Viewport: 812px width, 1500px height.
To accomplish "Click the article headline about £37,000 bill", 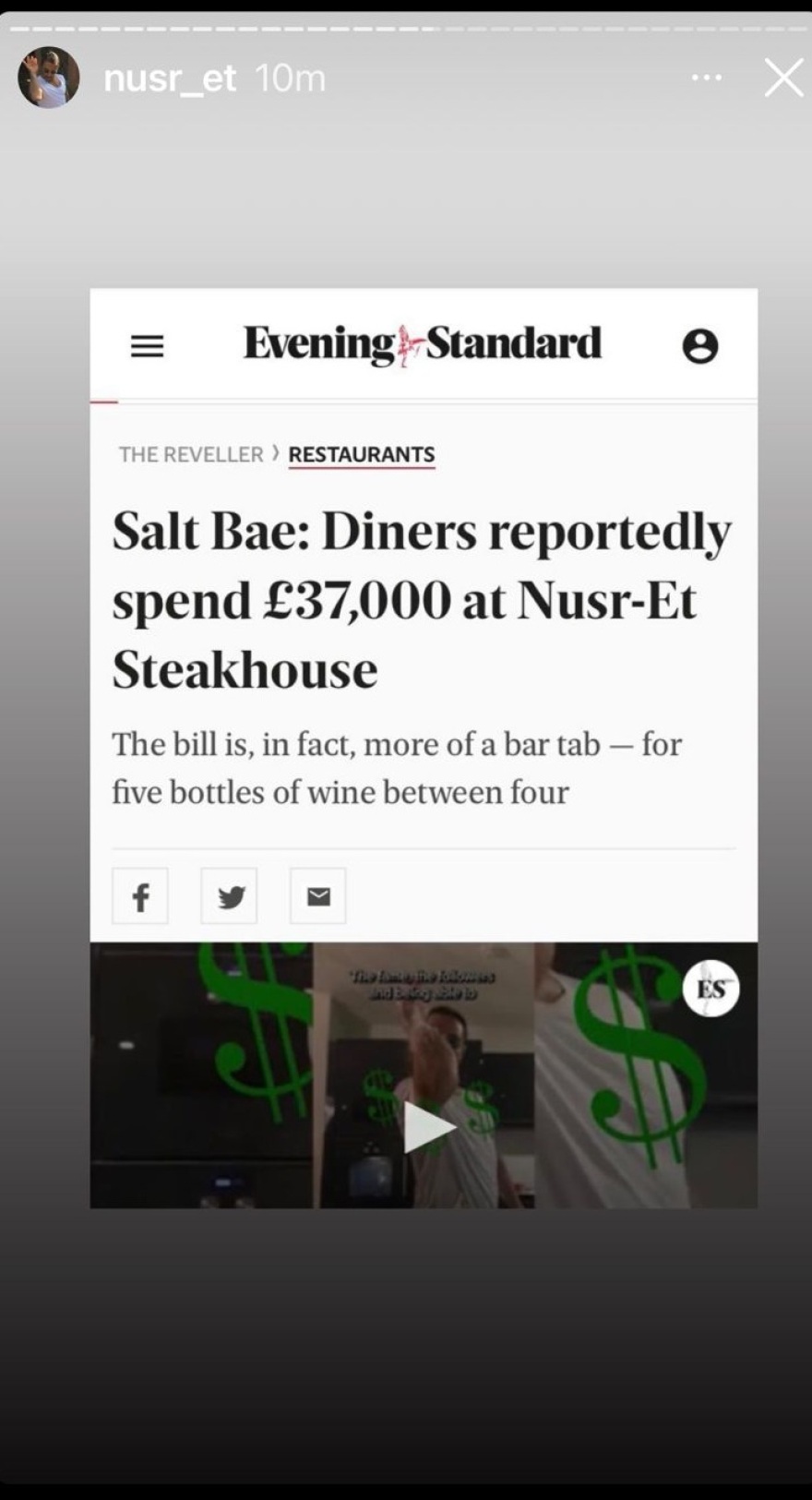I will 421,599.
